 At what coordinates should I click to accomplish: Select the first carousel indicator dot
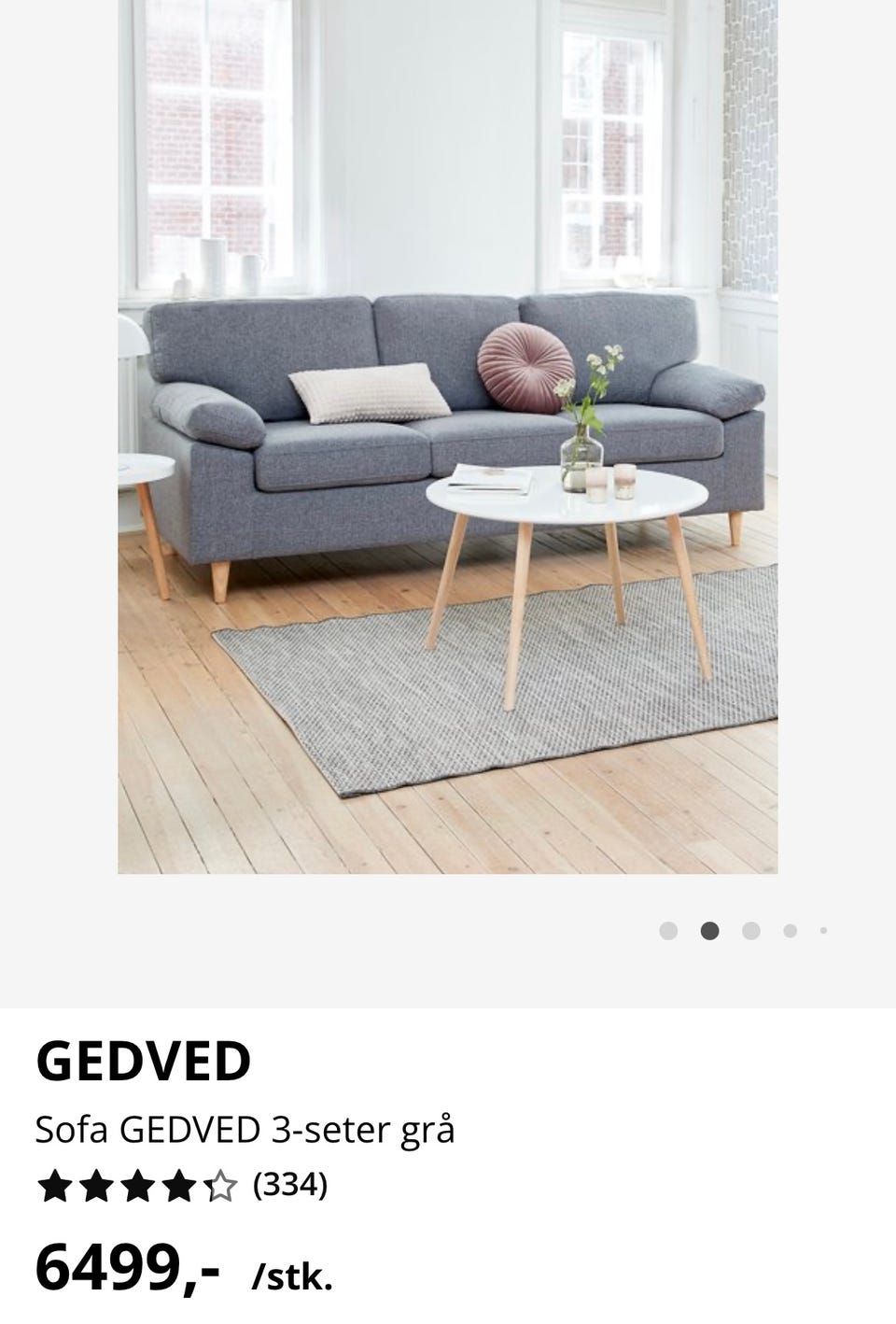pos(670,930)
